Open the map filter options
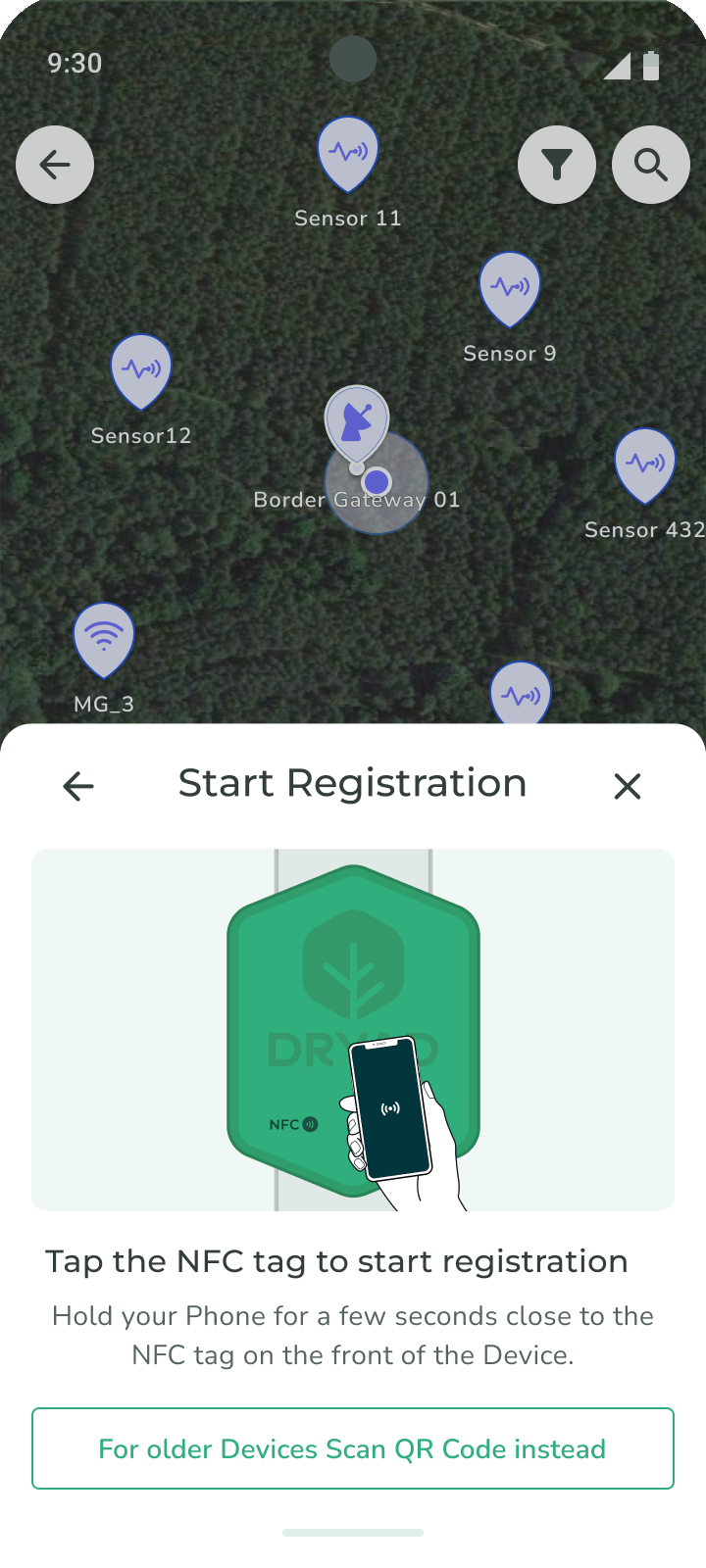Screen dimensions: 706x1568 [x=557, y=165]
